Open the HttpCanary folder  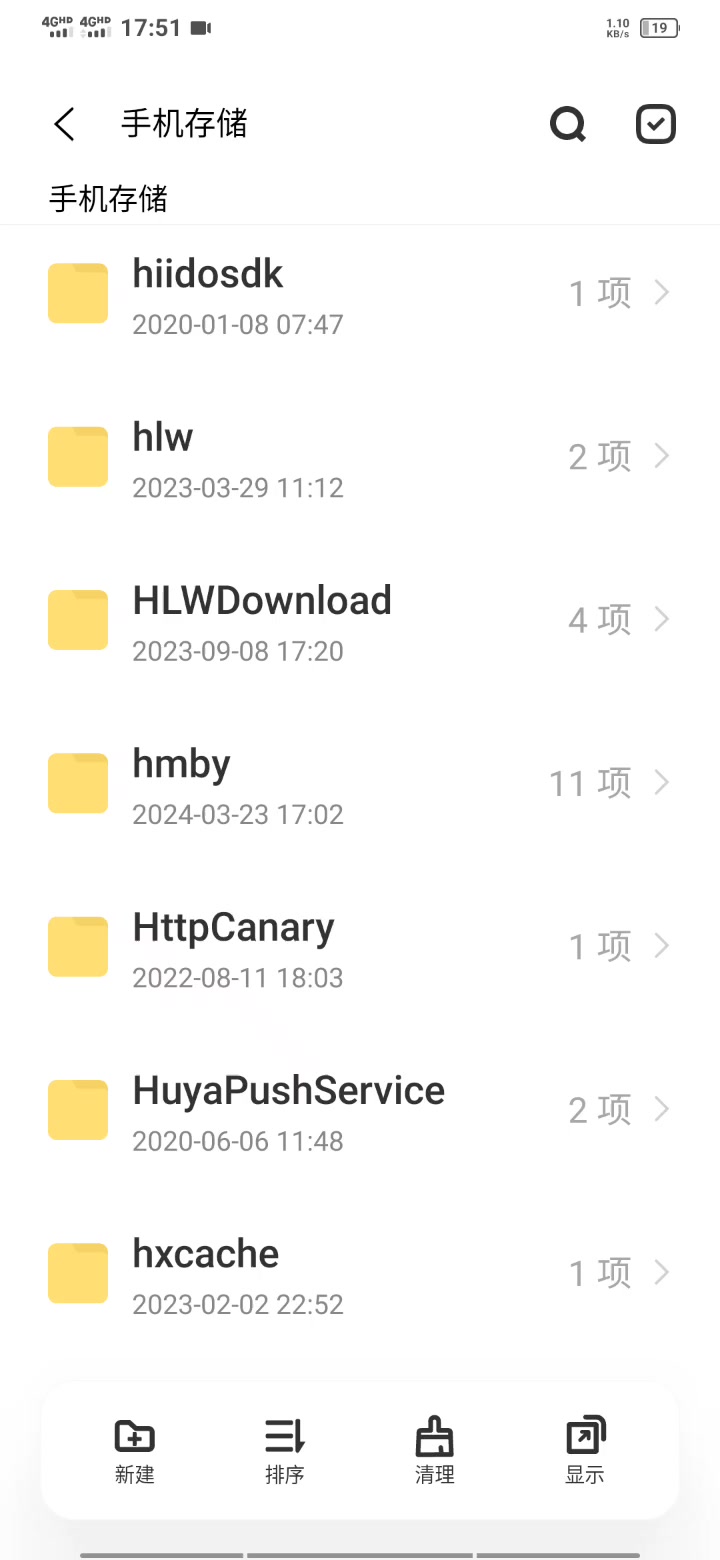point(360,947)
